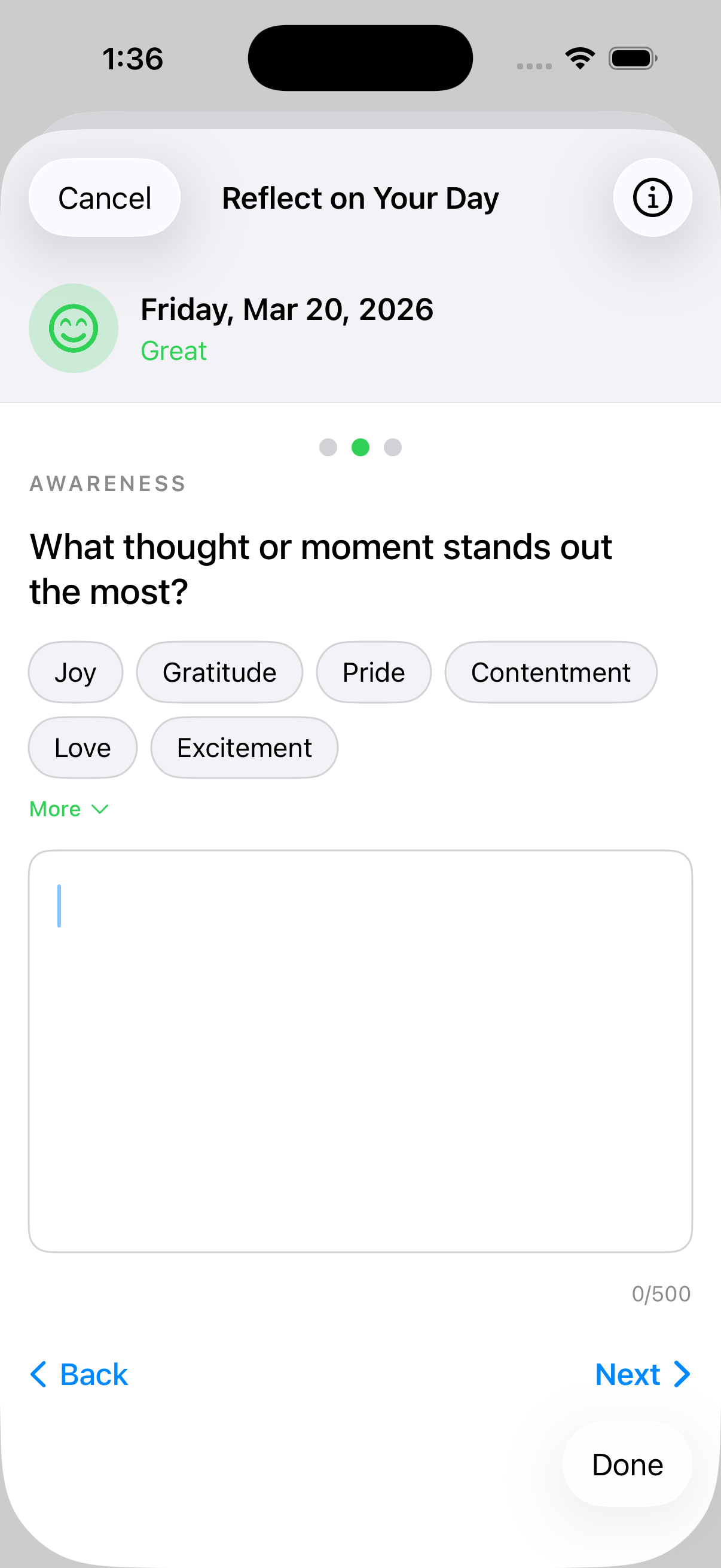This screenshot has height=1568, width=721.
Task: Continue with Next
Action: [x=642, y=1374]
